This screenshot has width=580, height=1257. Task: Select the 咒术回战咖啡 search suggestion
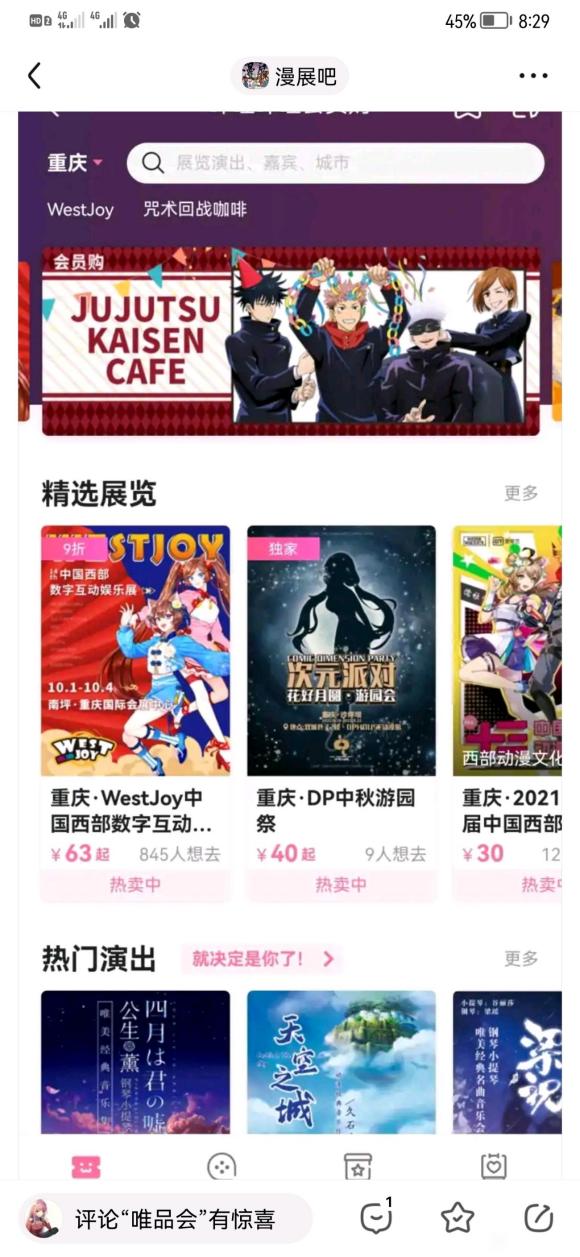pyautogui.click(x=194, y=210)
